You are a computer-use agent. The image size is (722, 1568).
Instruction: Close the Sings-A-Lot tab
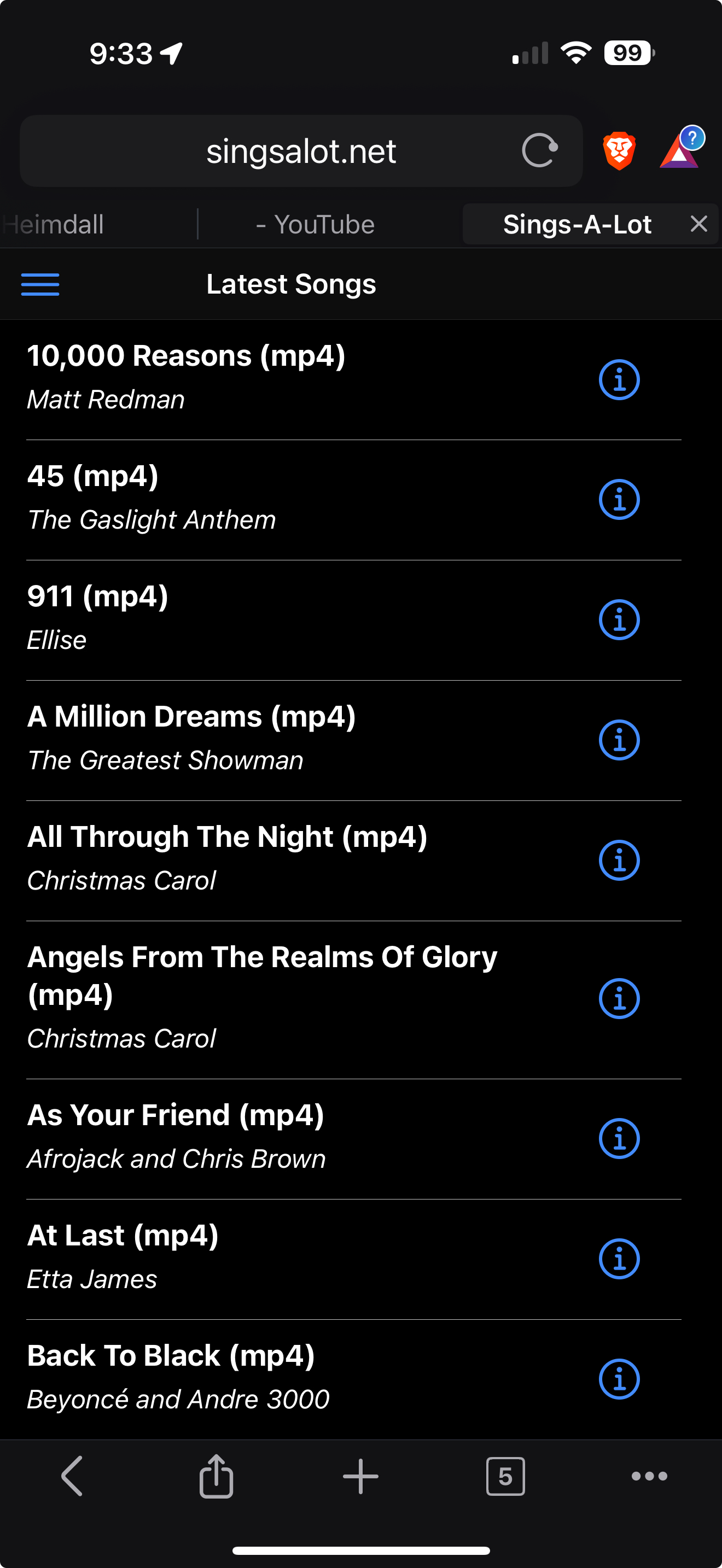699,224
